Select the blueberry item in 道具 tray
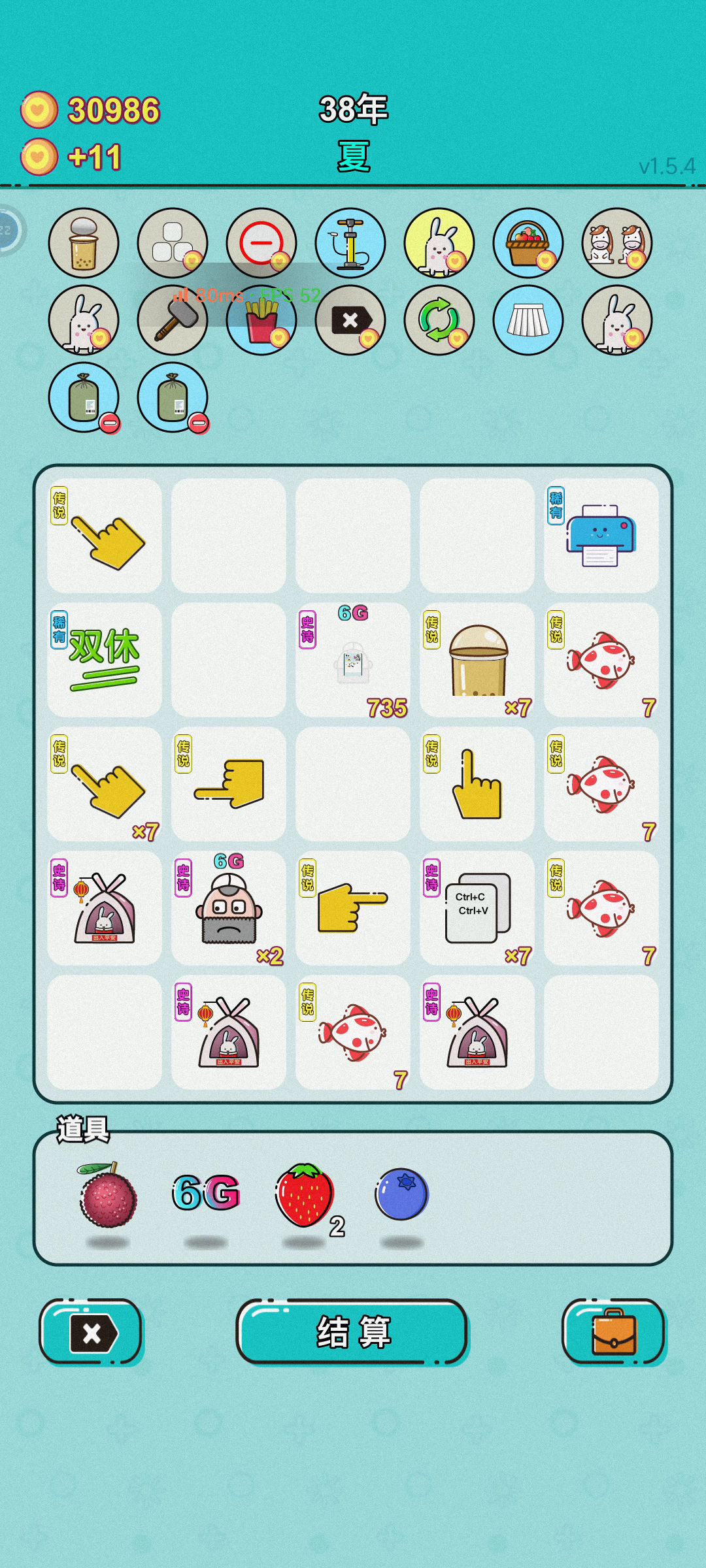Screen dimensions: 706x1568 [401, 1194]
